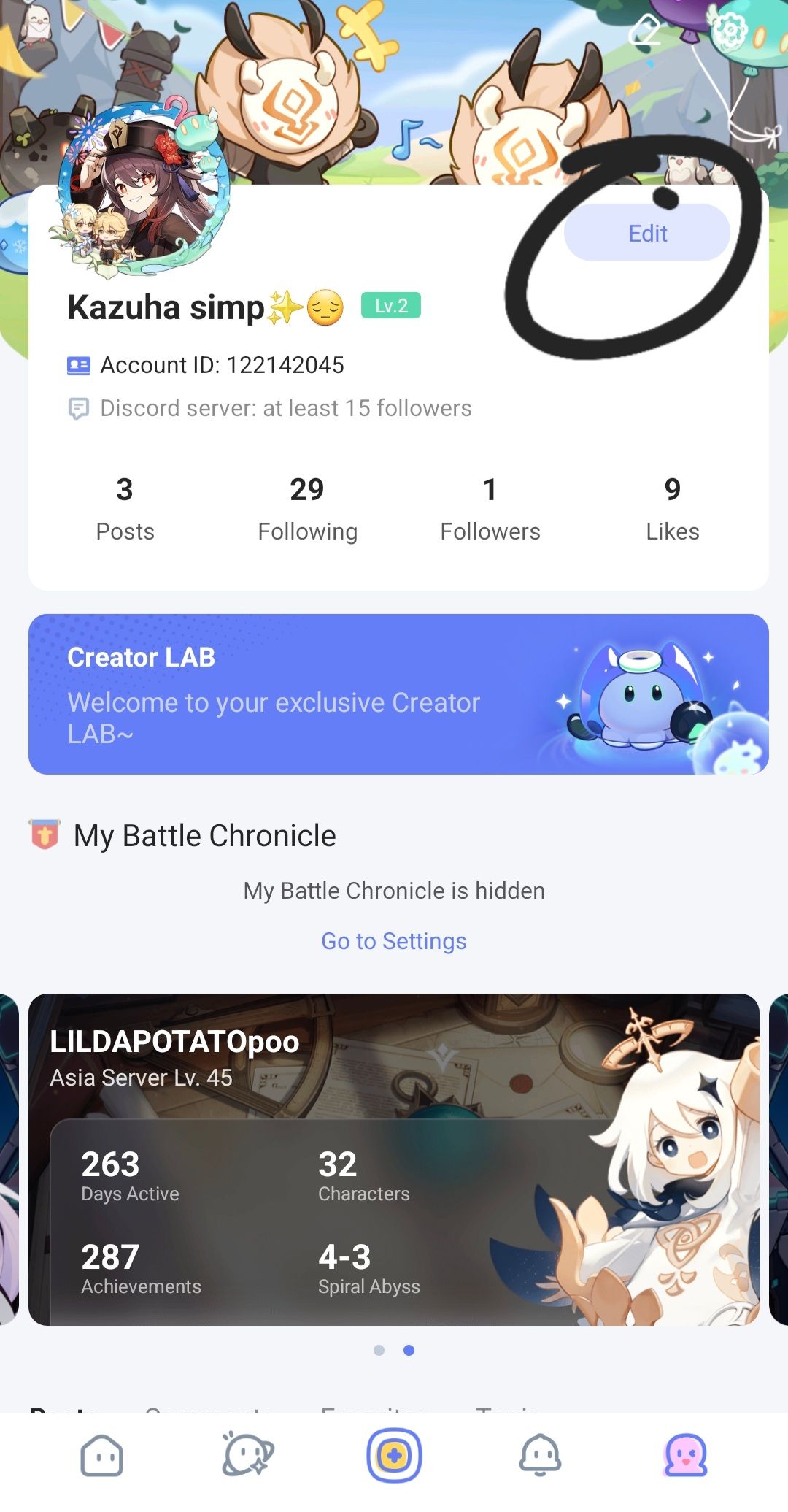Viewport: 788px width, 1512px height.
Task: Tap the green Lv.2 badge
Action: point(390,304)
